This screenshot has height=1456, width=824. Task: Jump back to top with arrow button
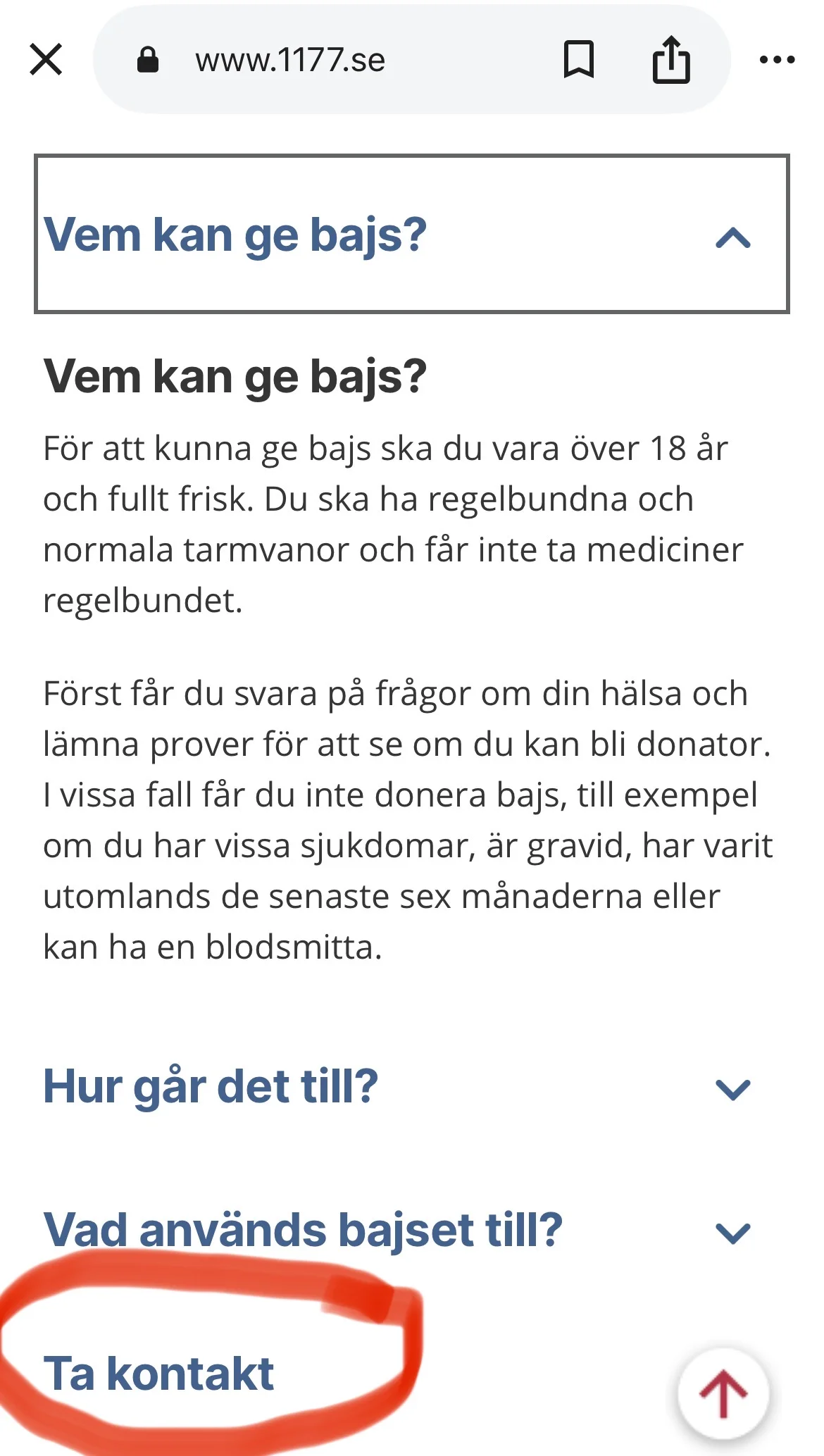point(723,1393)
